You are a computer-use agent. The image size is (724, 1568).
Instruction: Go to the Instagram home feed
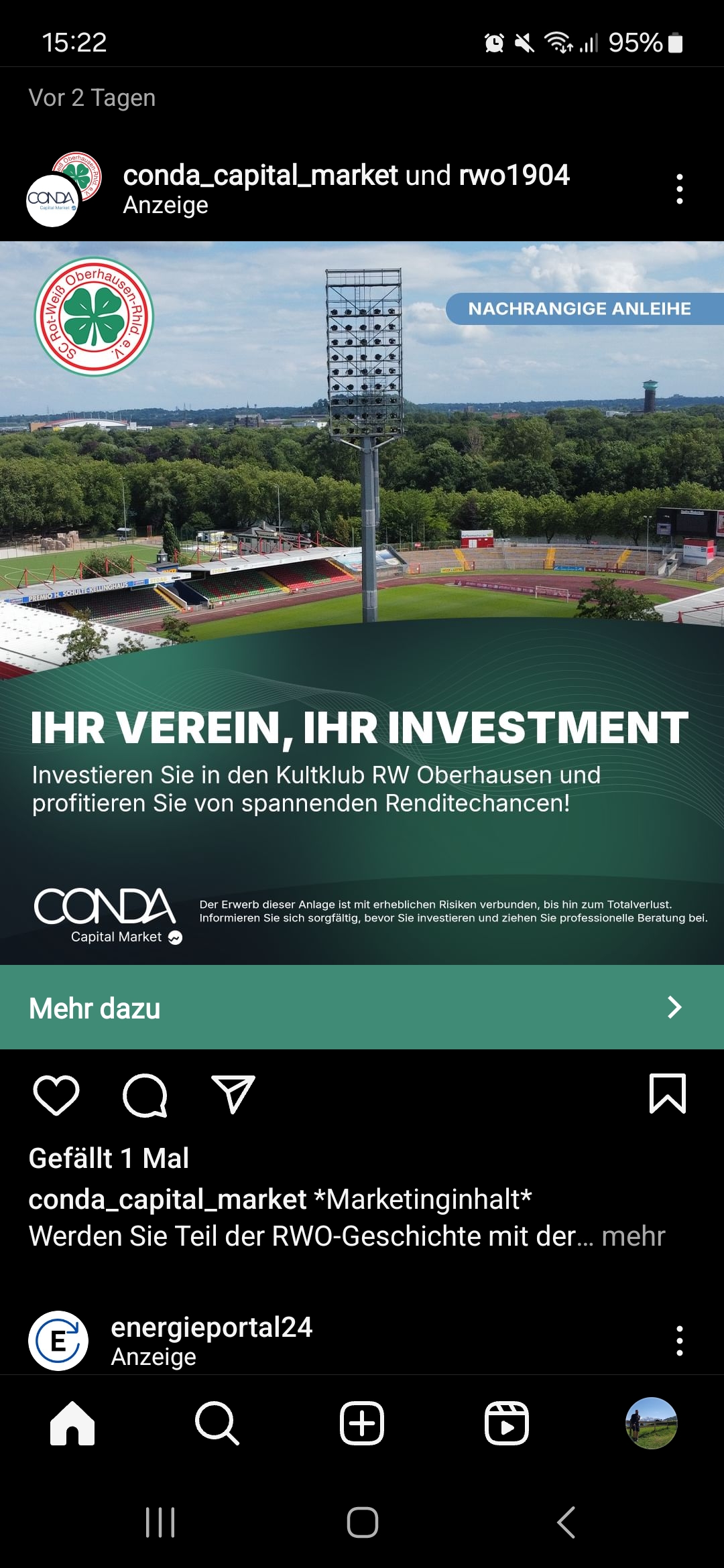coord(72,1423)
